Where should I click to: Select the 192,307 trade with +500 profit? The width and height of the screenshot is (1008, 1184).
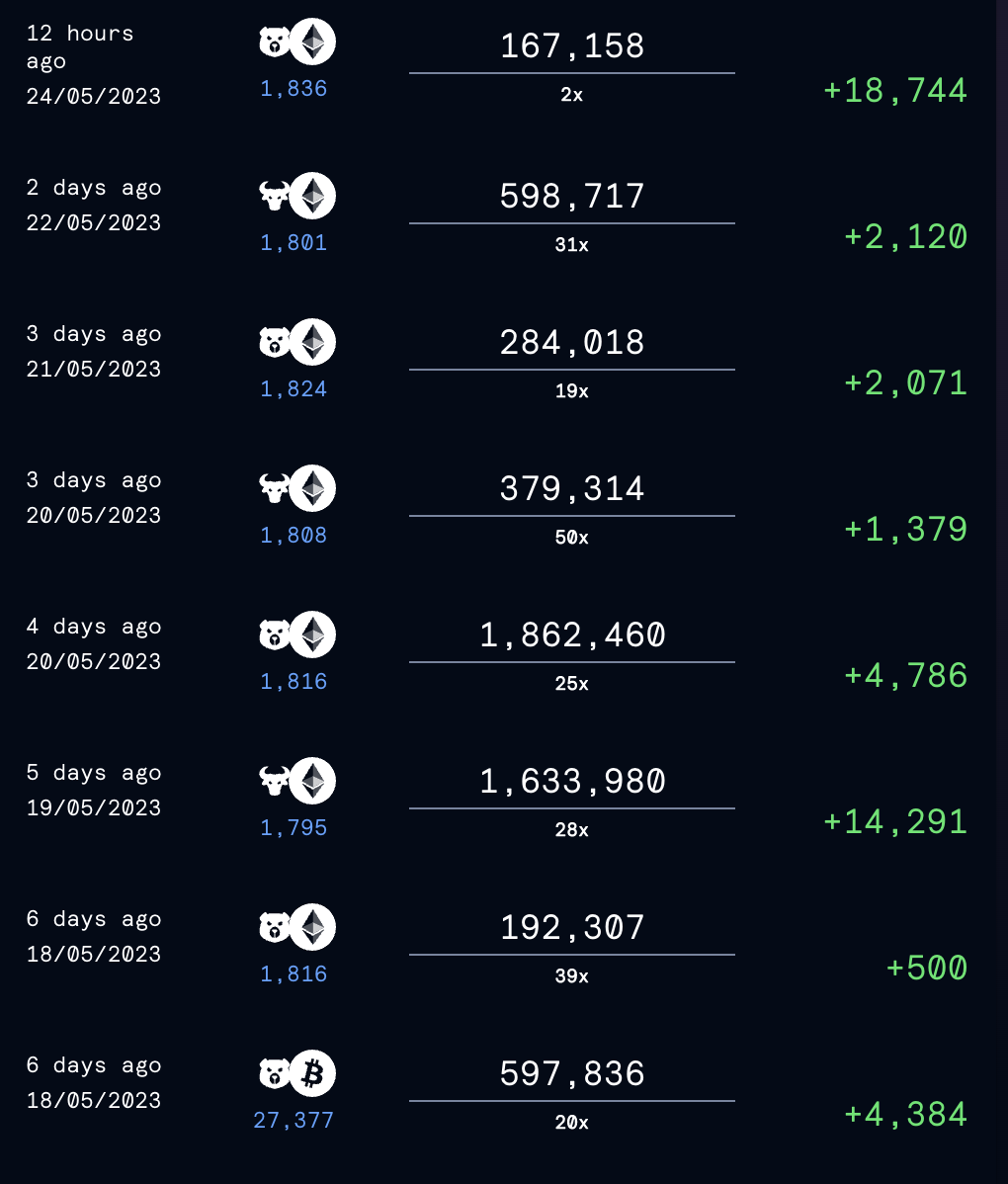click(571, 928)
